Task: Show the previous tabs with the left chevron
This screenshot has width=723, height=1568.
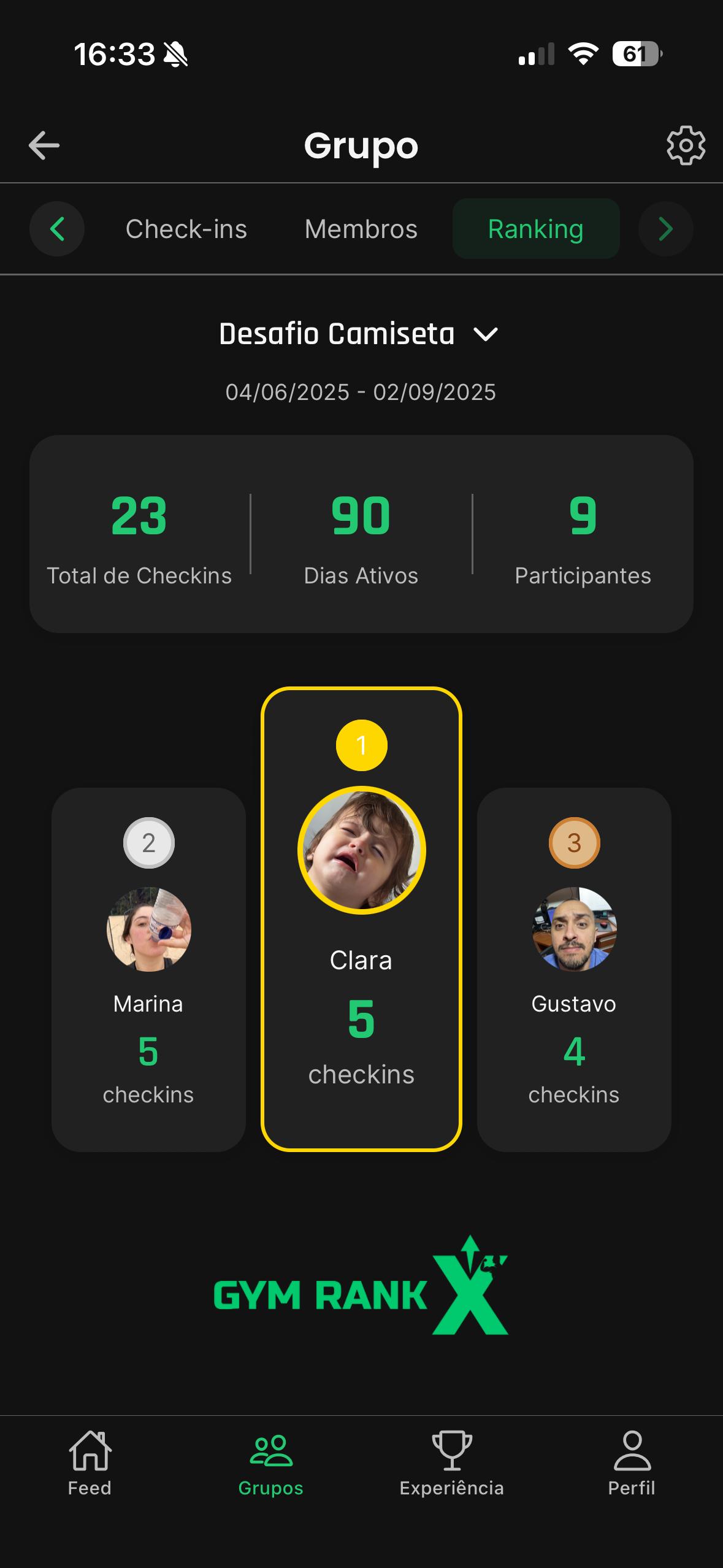Action: point(57,229)
